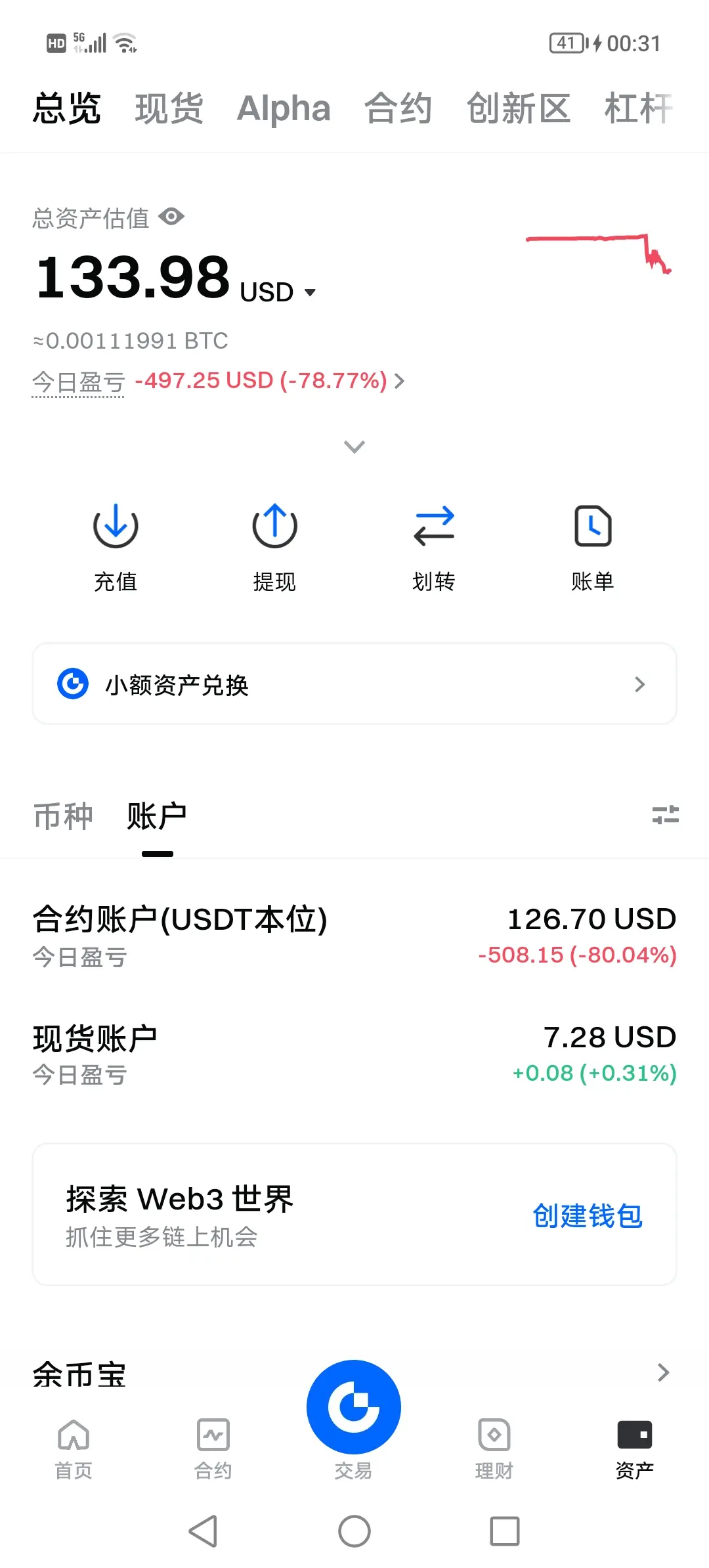
Task: Tap 充值 to deposit funds
Action: [x=116, y=545]
